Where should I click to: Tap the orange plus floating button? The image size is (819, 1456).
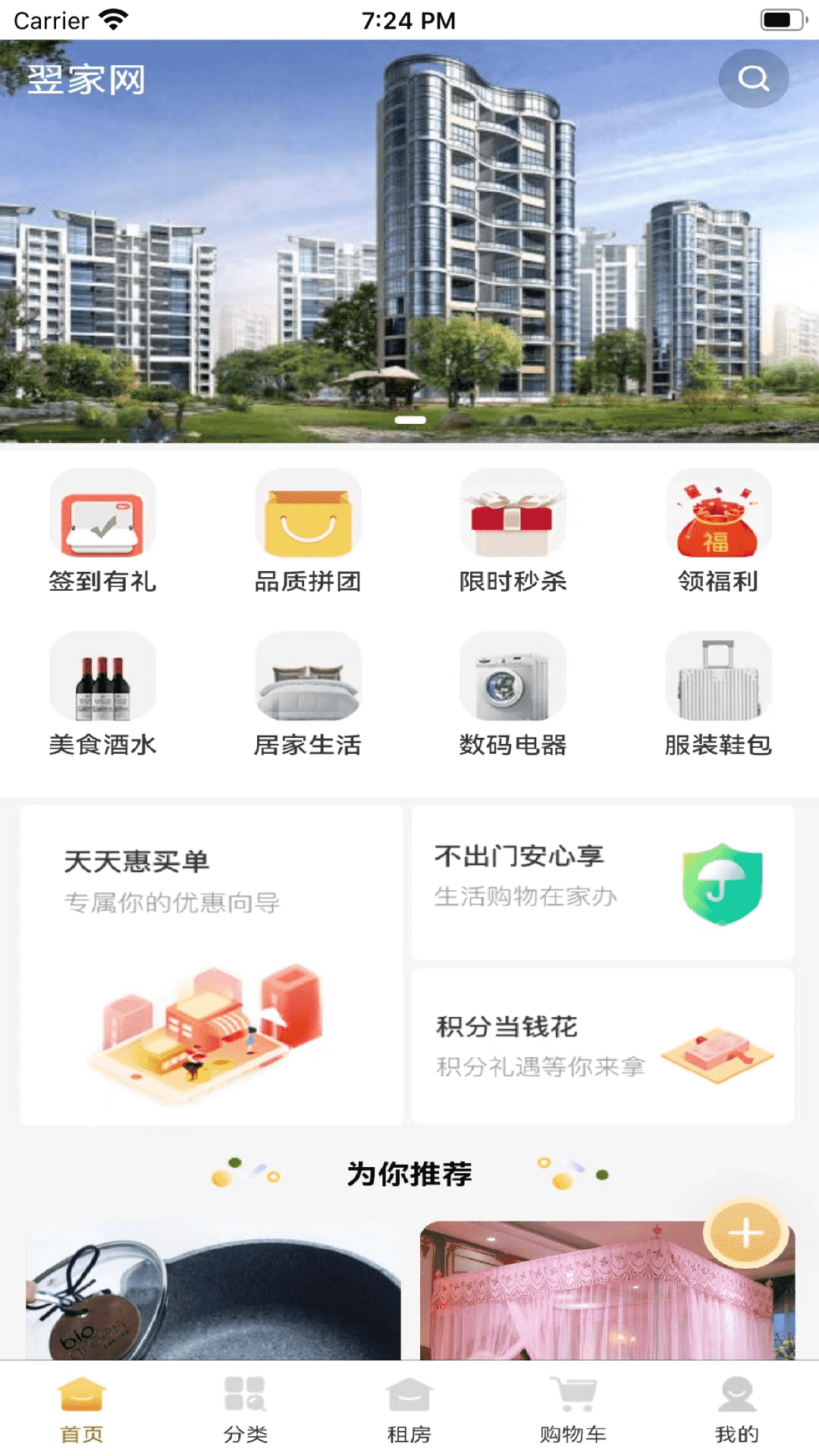(745, 1232)
